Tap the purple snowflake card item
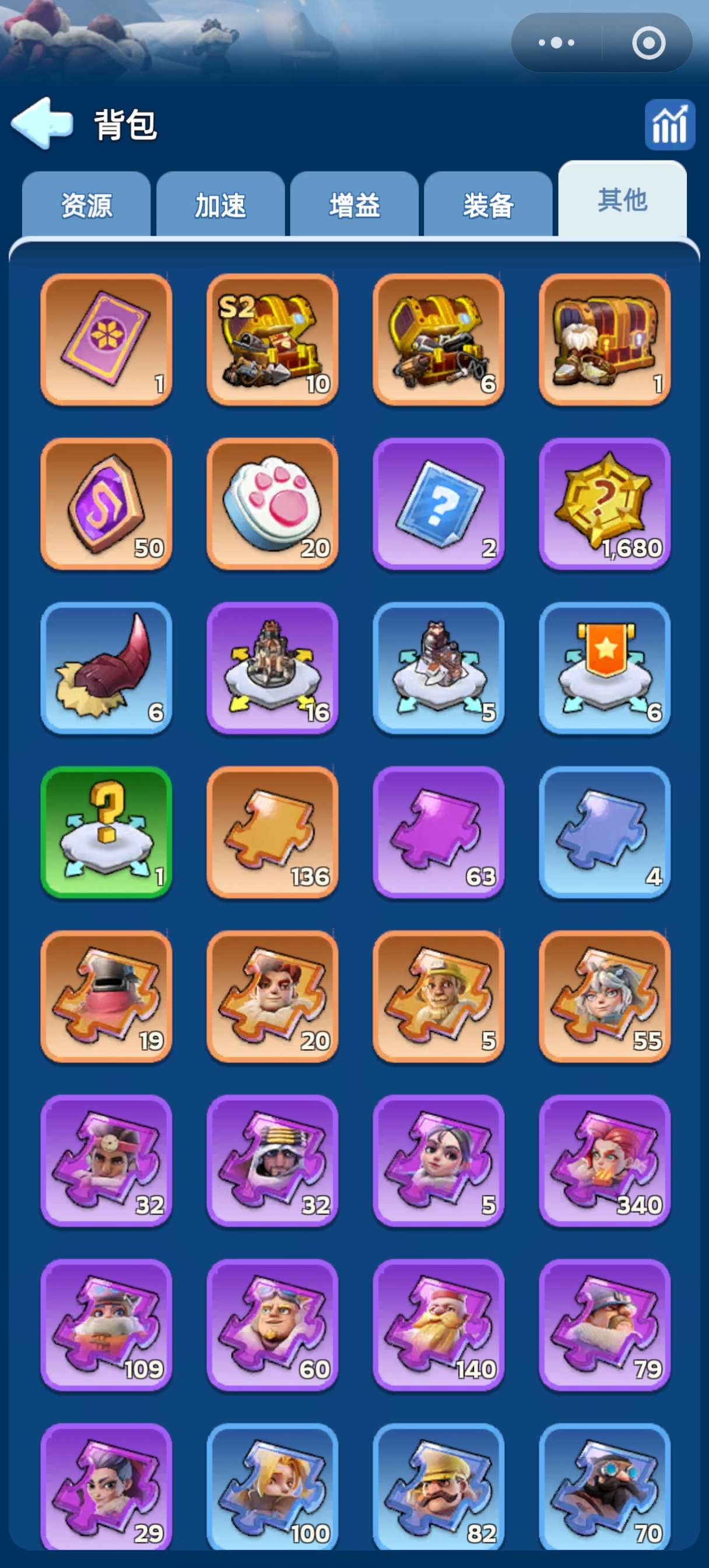Screen dimensions: 709x1568 click(x=106, y=339)
